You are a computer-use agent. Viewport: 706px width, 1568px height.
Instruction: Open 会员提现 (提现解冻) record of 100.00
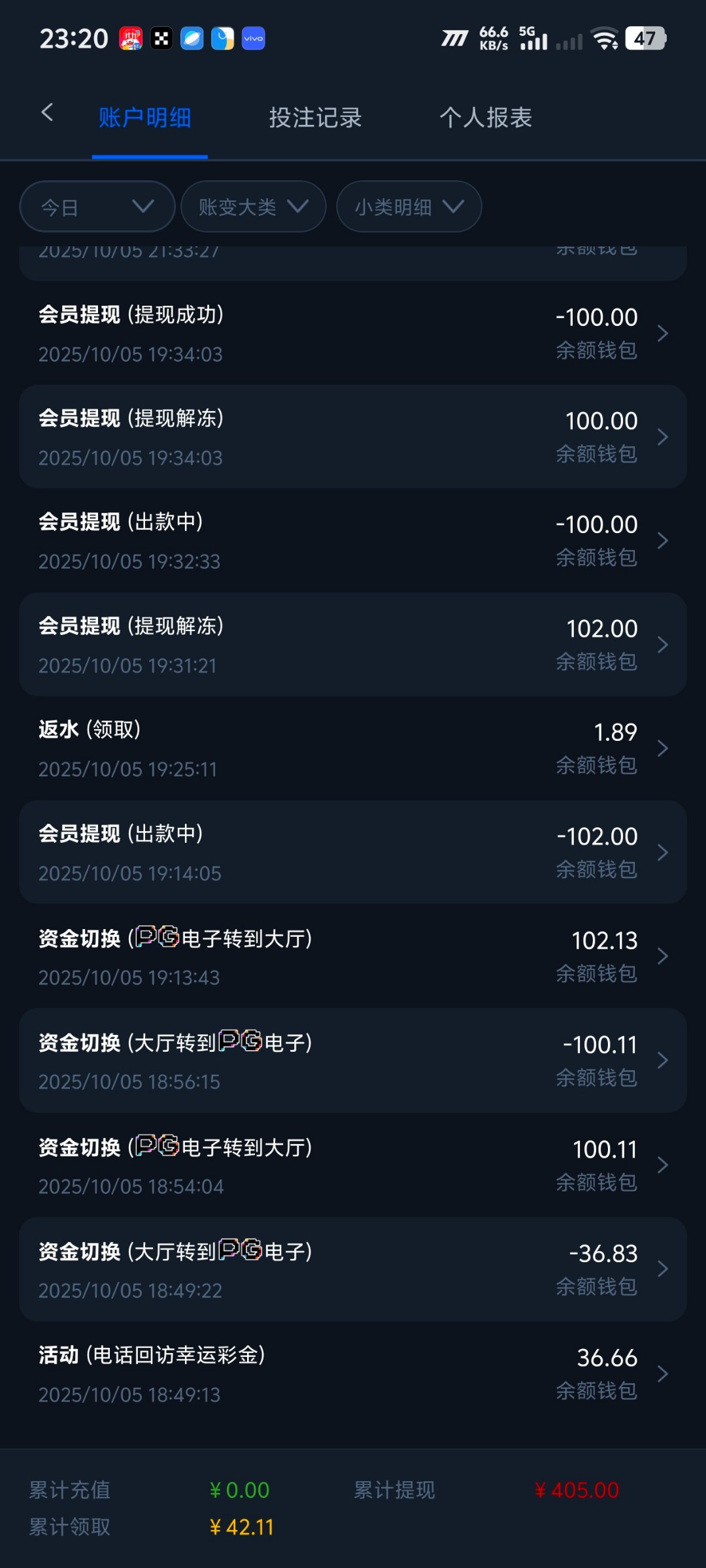point(353,437)
